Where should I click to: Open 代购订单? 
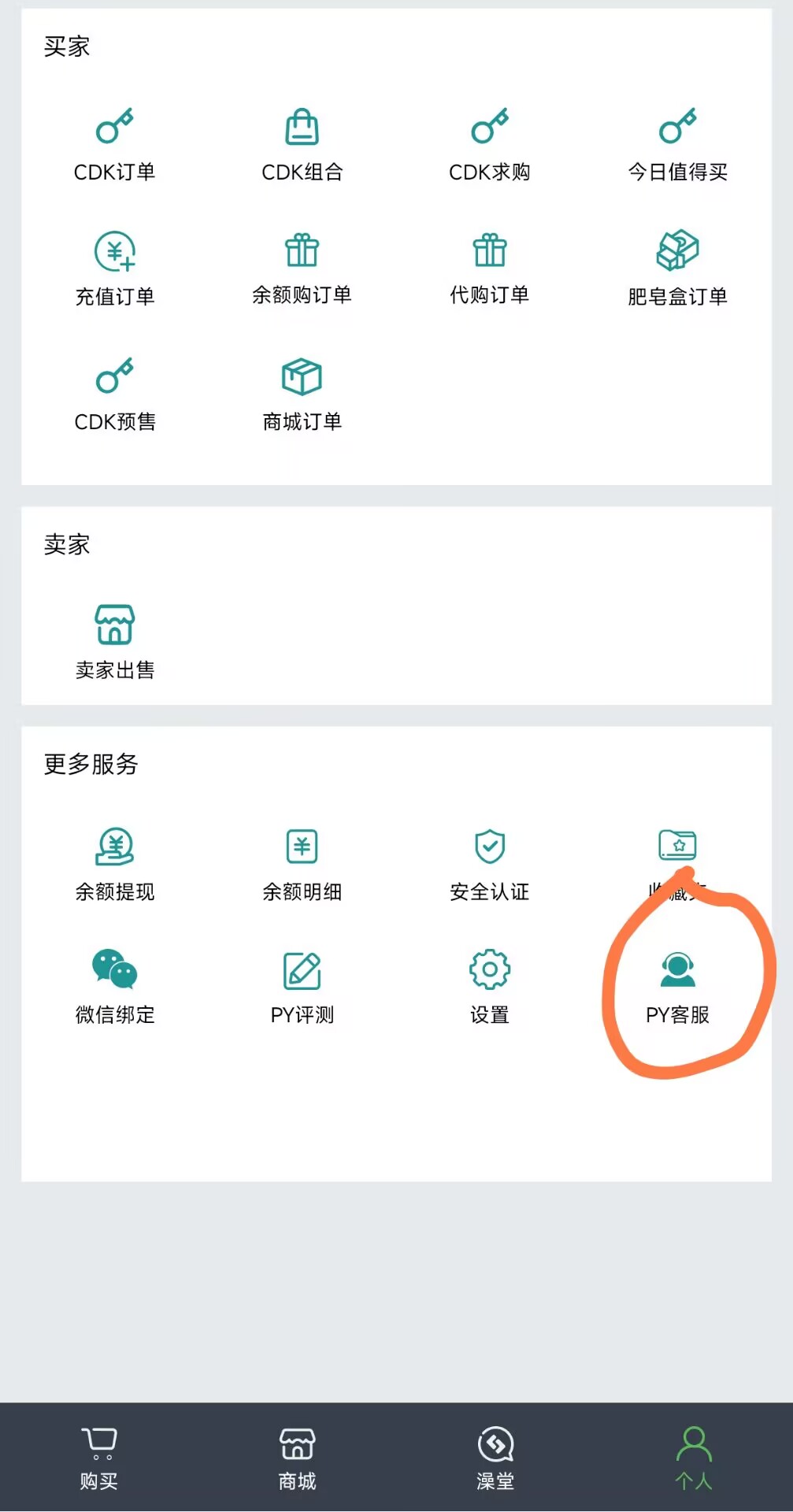490,269
